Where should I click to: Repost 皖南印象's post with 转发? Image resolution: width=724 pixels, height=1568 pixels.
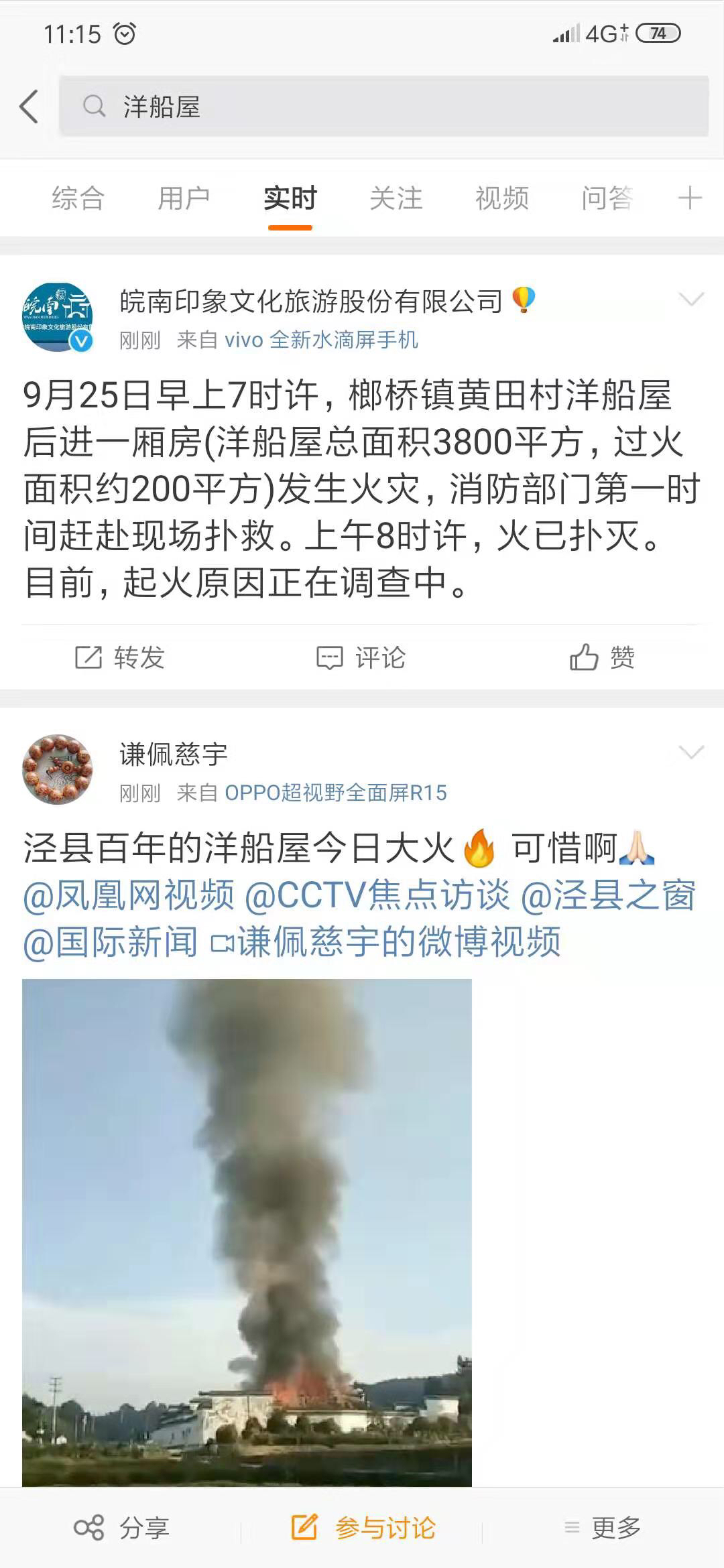pos(120,657)
